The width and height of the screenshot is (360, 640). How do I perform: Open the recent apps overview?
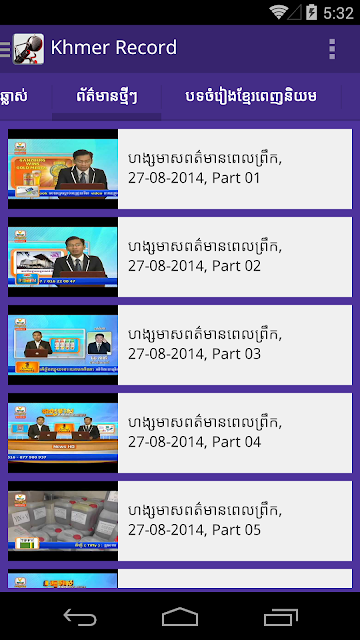tap(280, 616)
